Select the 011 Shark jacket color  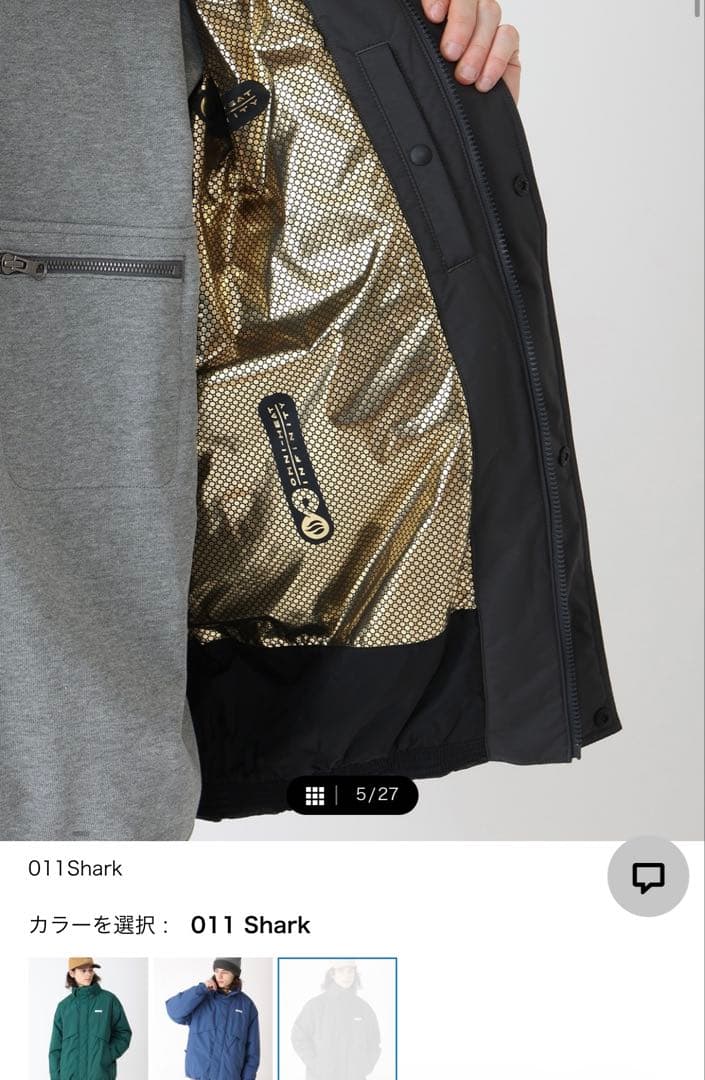(337, 1018)
